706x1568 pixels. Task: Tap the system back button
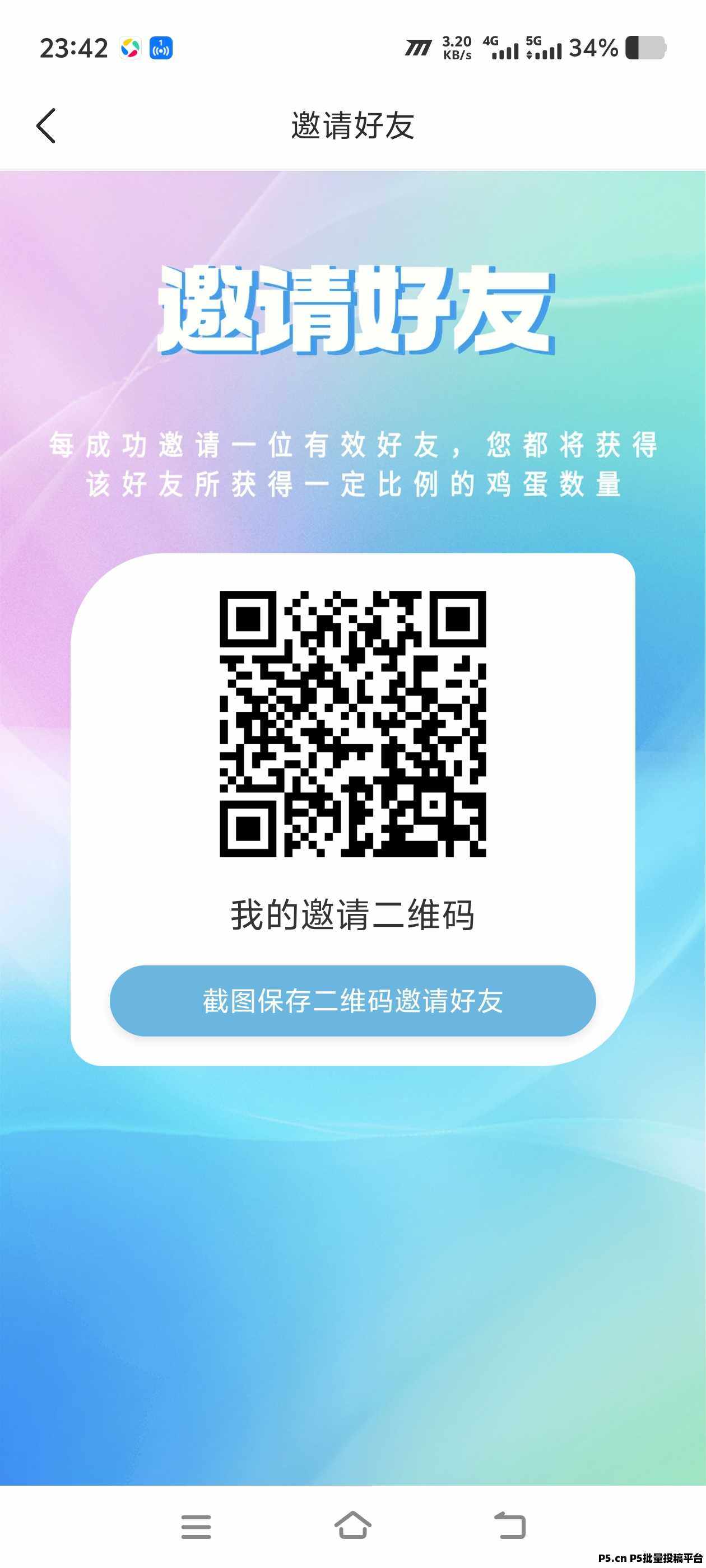click(510, 1525)
